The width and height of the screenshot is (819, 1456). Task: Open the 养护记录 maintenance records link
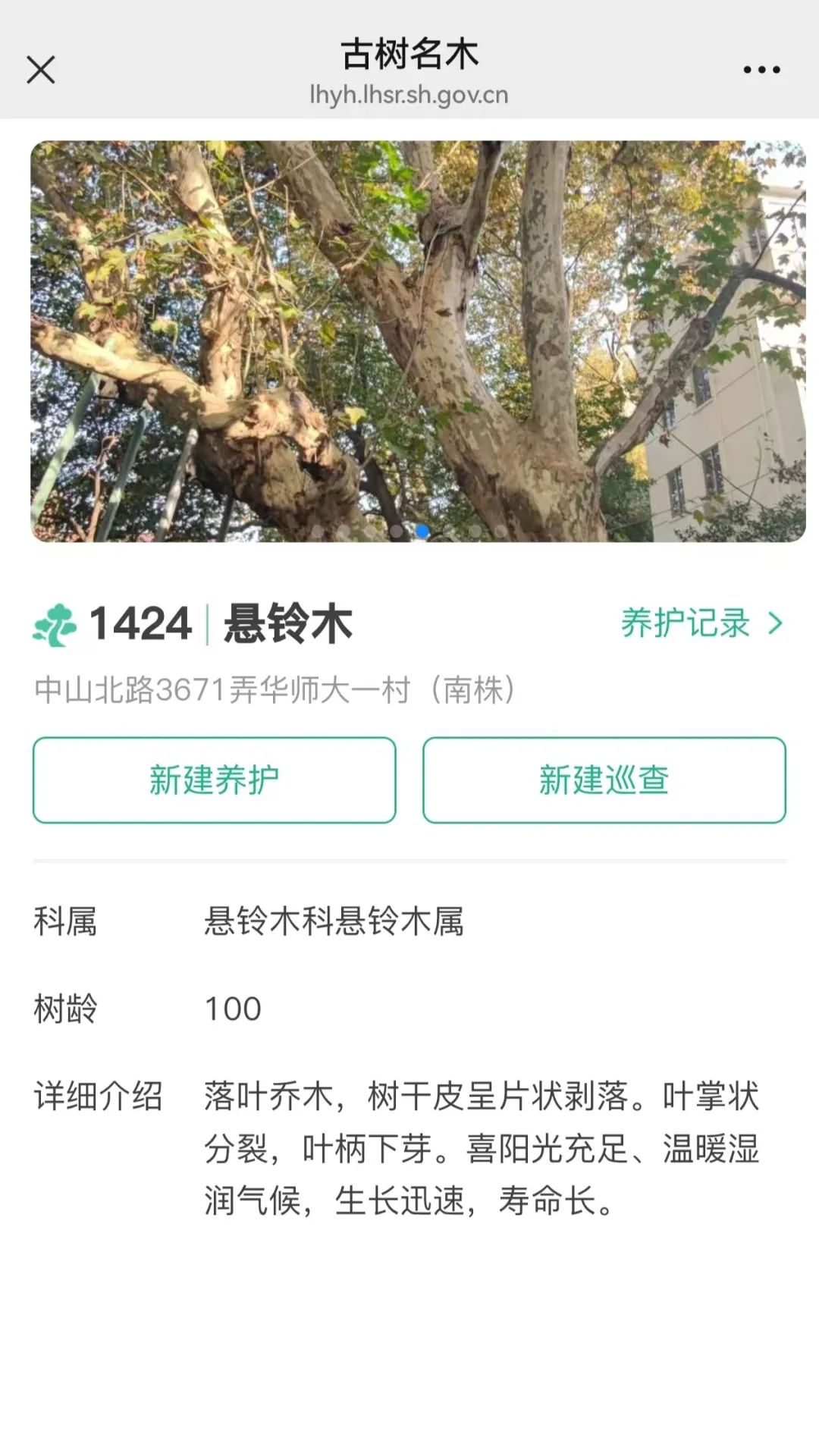click(686, 624)
